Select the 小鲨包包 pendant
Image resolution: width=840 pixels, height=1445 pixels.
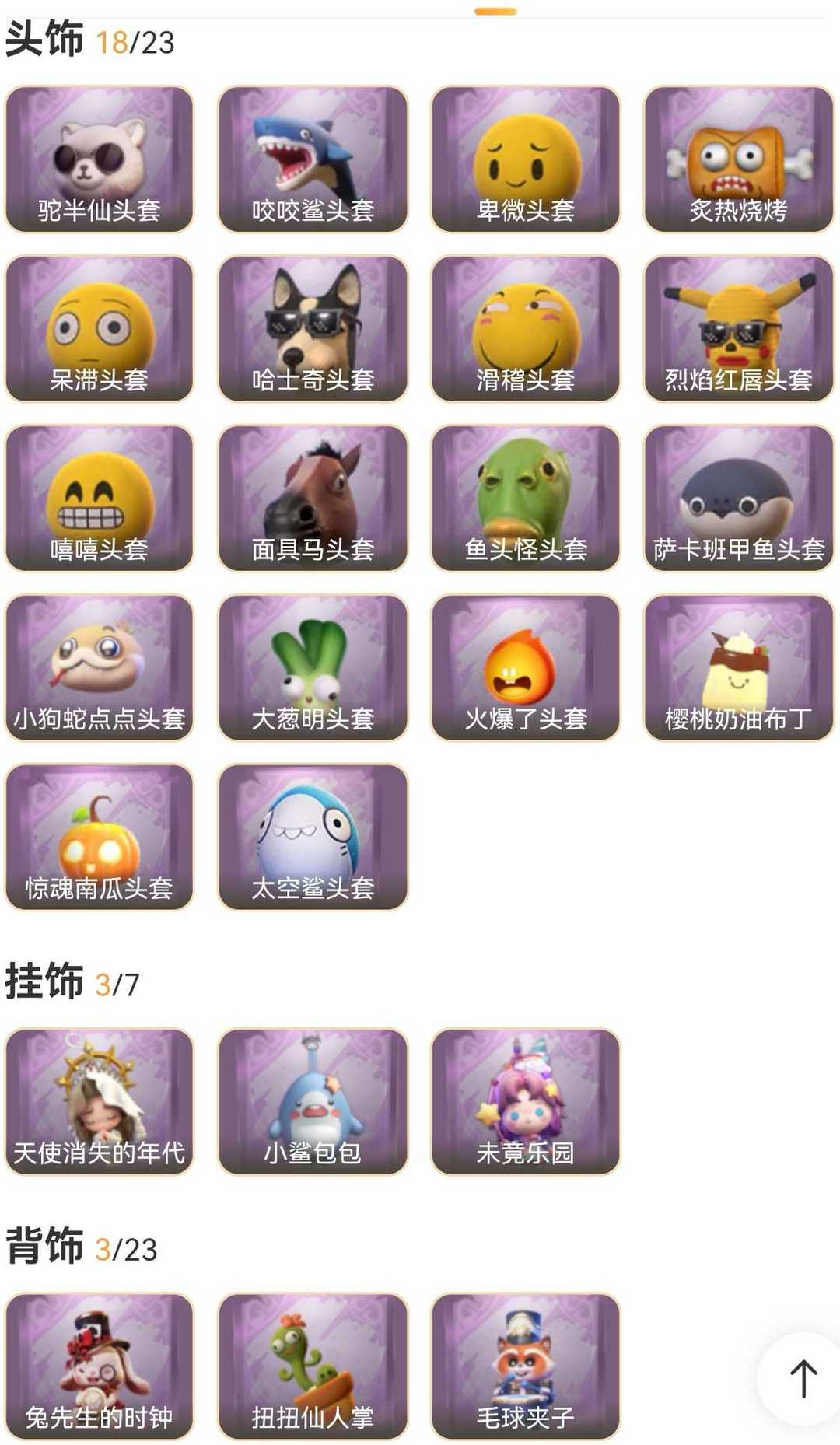coord(313,1102)
